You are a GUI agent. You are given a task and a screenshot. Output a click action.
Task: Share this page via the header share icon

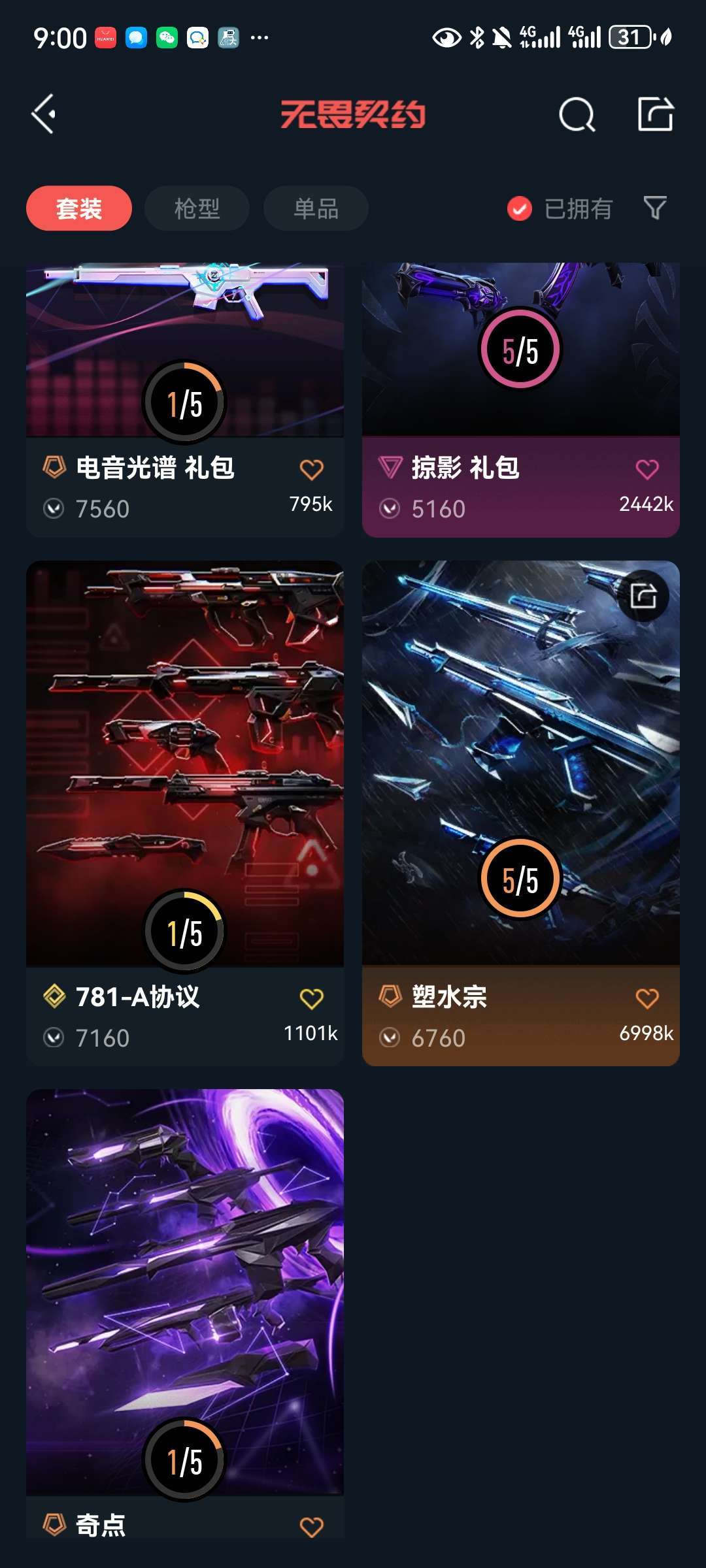click(655, 115)
